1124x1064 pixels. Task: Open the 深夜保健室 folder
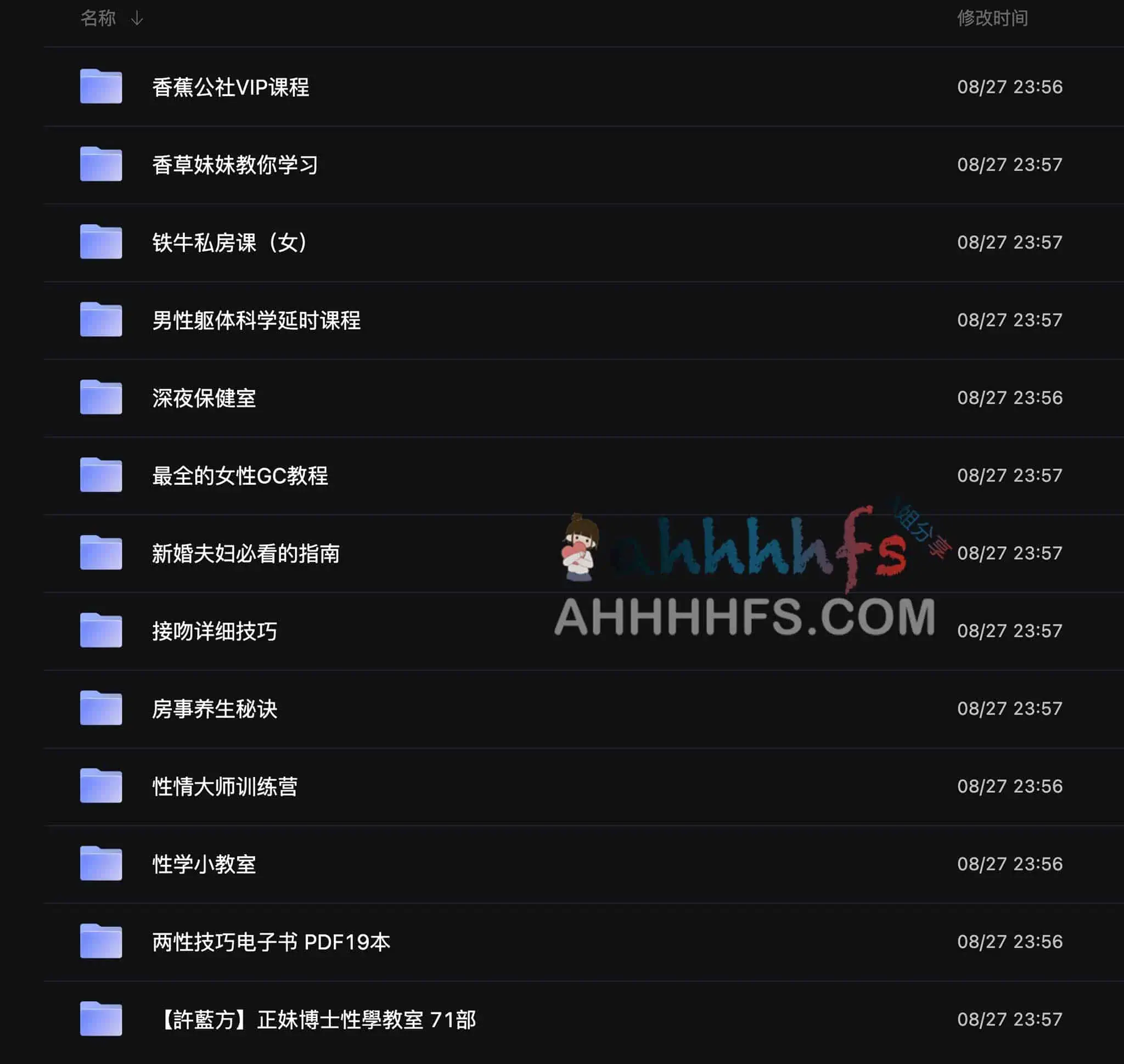(x=204, y=398)
